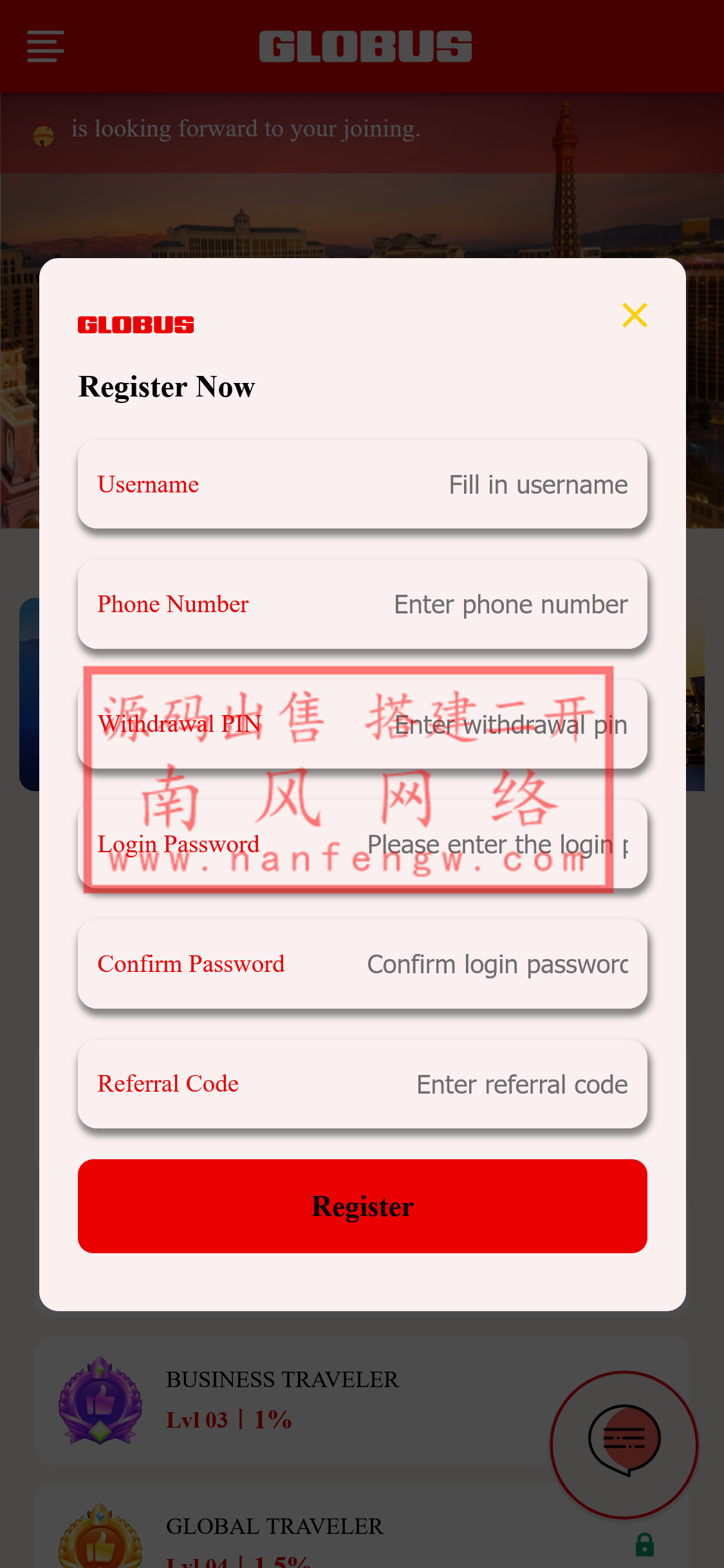
Task: Select the Business Traveler level badge
Action: pos(100,1400)
